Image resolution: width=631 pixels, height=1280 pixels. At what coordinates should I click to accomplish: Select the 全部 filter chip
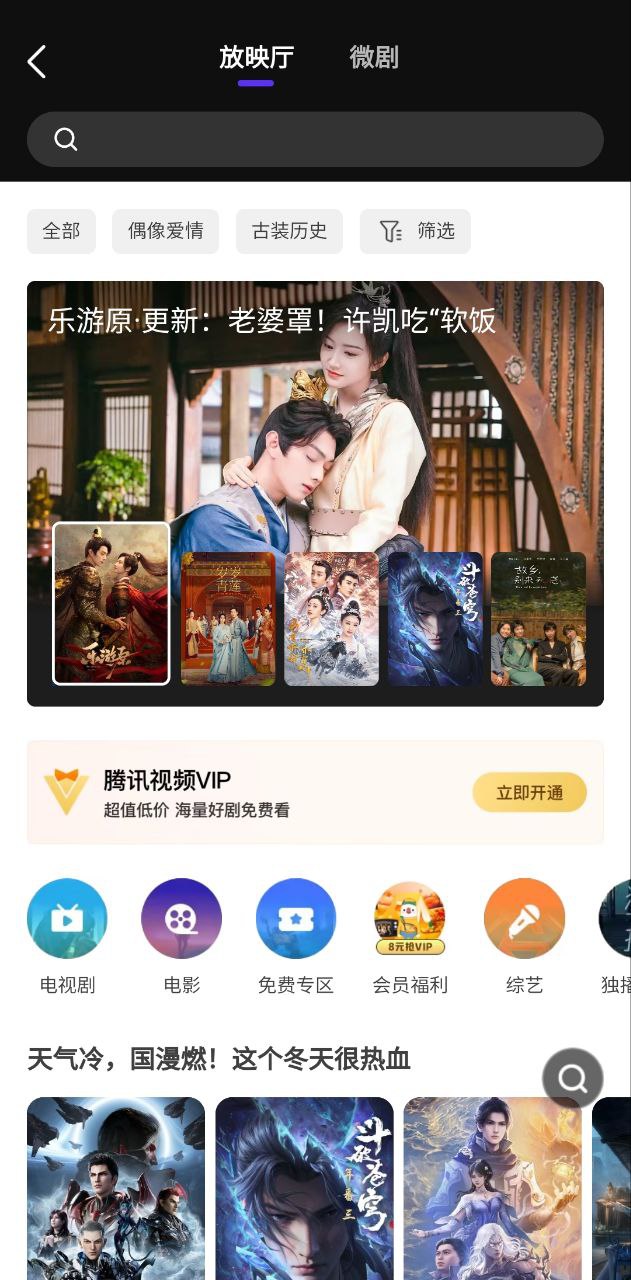[61, 231]
